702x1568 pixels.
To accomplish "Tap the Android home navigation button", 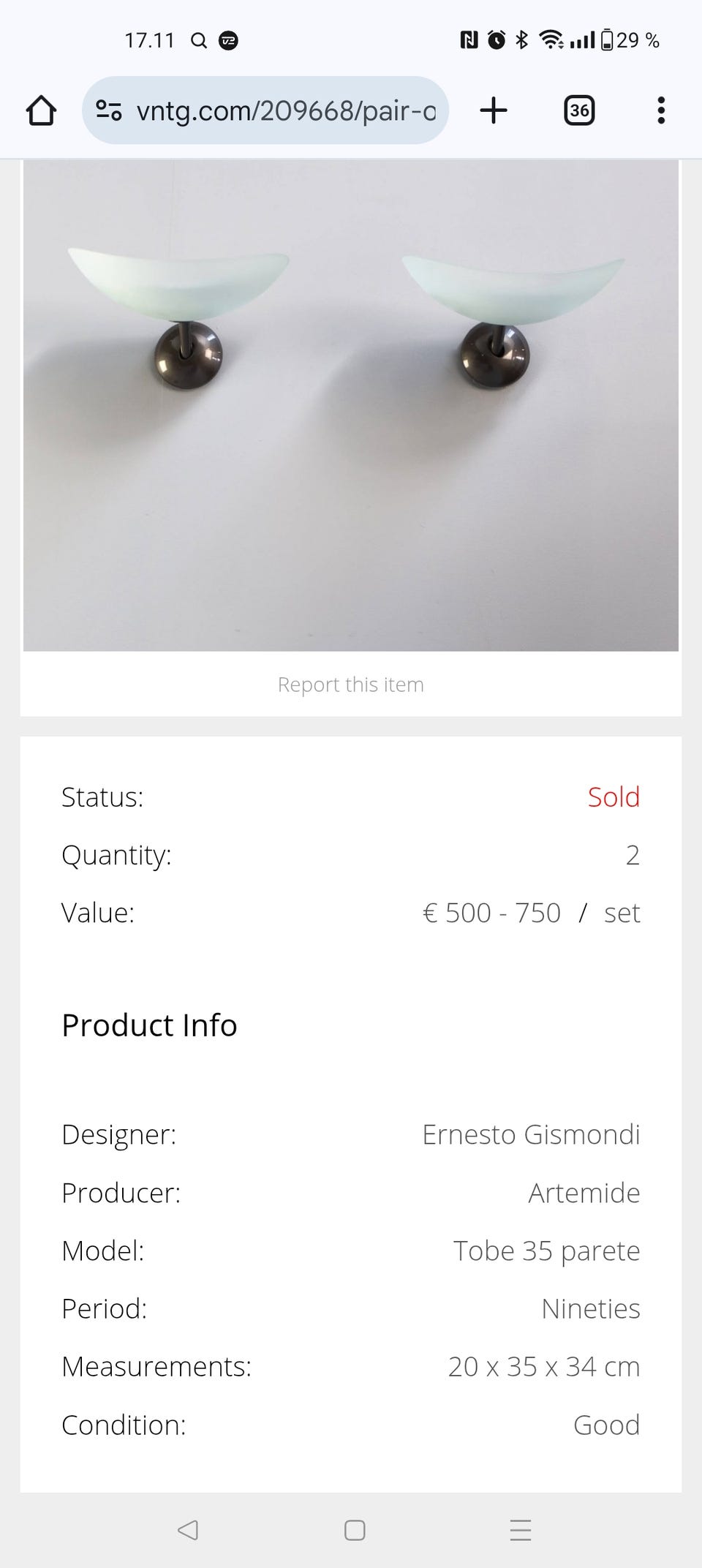I will 353,1530.
